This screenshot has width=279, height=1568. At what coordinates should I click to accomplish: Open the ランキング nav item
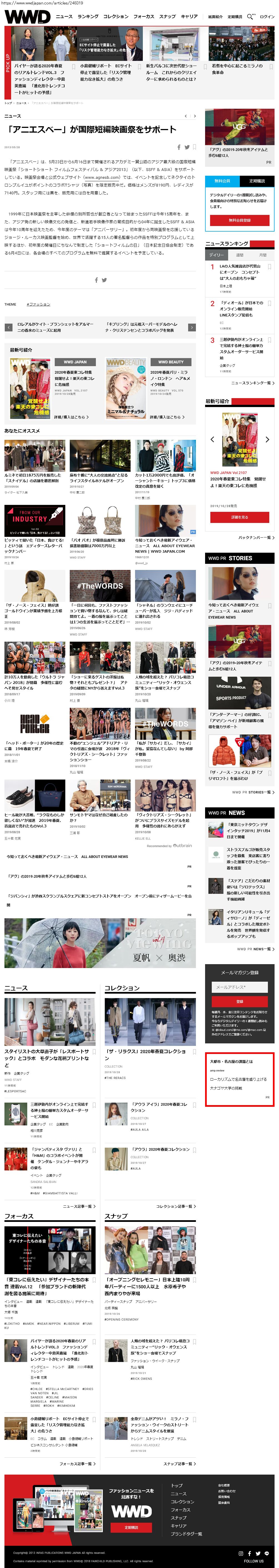coord(88,16)
